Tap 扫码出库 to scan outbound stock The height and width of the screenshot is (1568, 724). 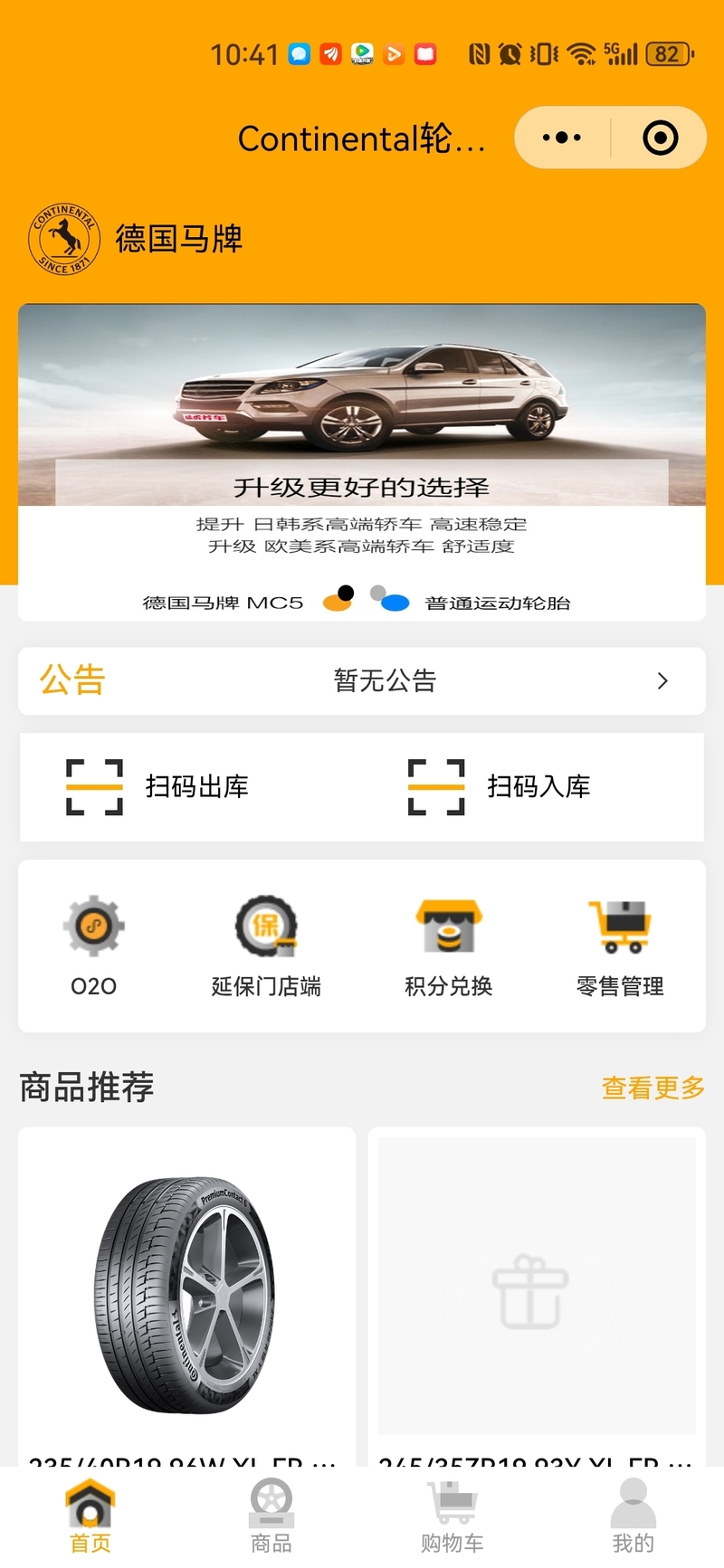pyautogui.click(x=158, y=786)
